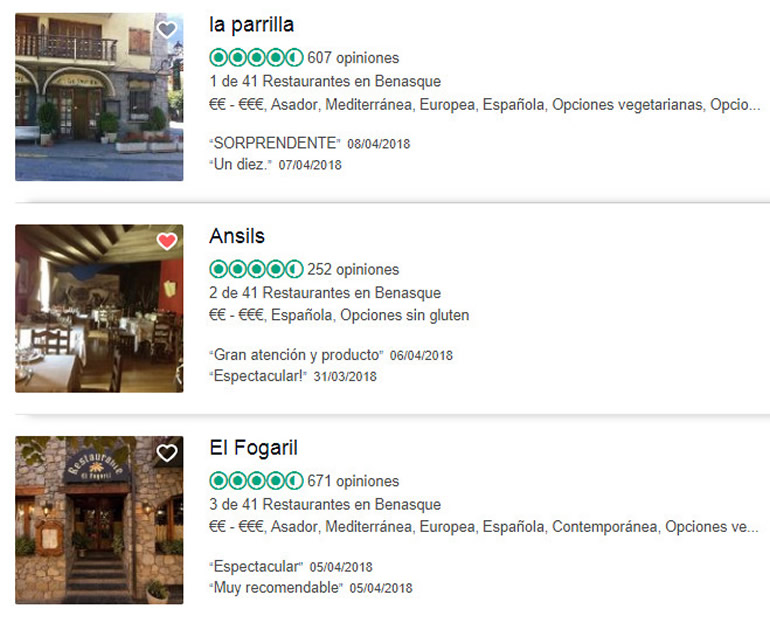Save El Fogaril with the heart icon
770x623 pixels.
[167, 453]
